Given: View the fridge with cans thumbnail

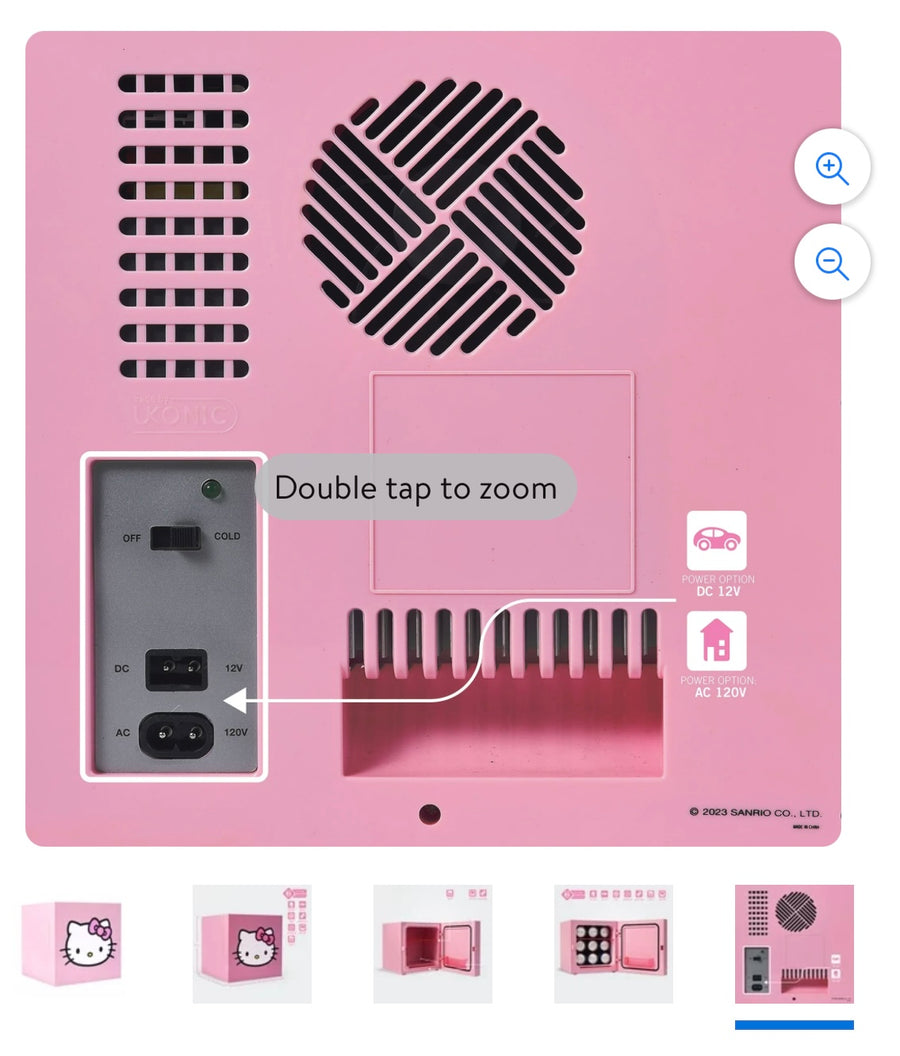Looking at the screenshot, I should 614,943.
